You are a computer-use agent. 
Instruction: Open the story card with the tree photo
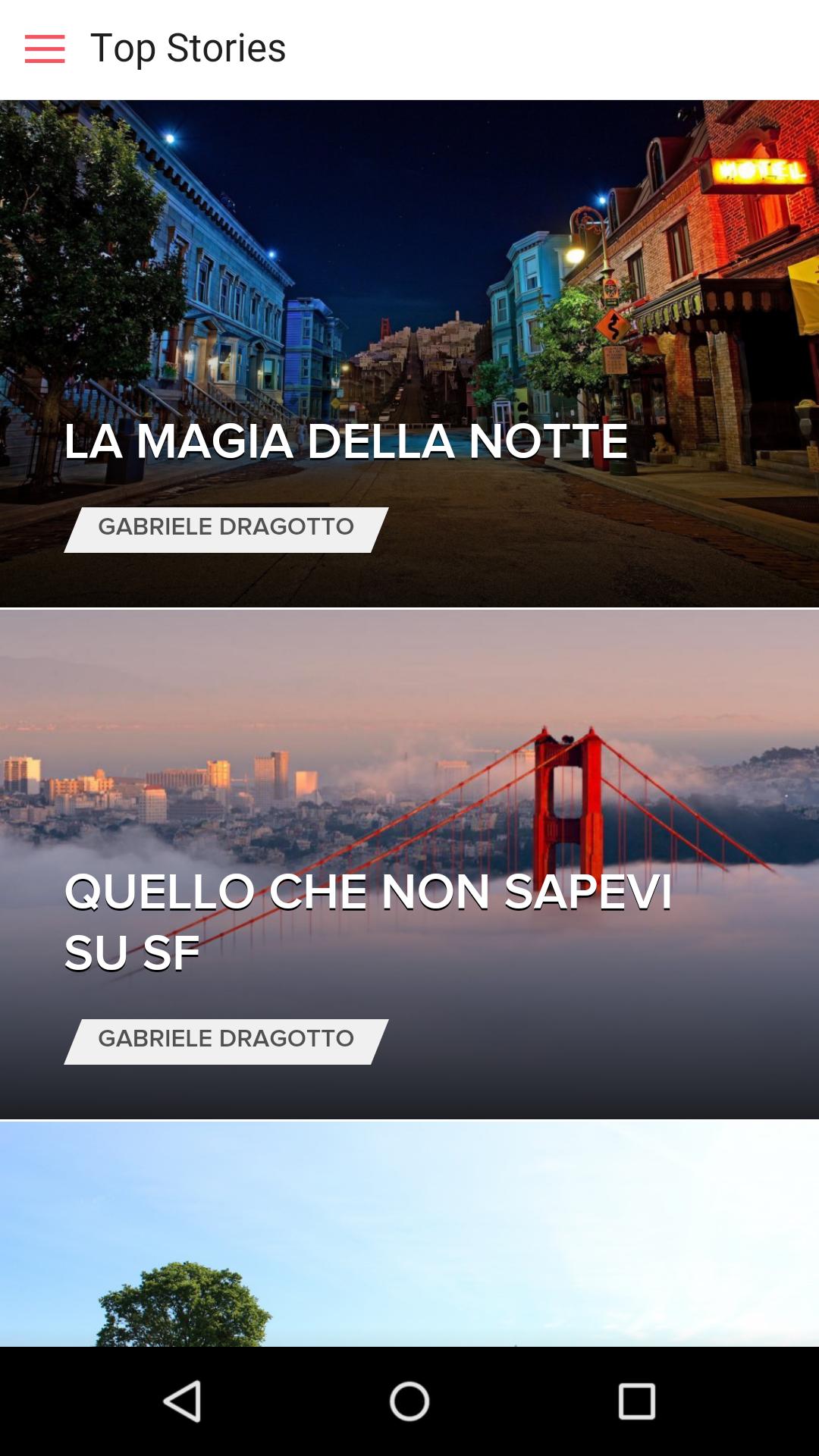click(409, 1234)
